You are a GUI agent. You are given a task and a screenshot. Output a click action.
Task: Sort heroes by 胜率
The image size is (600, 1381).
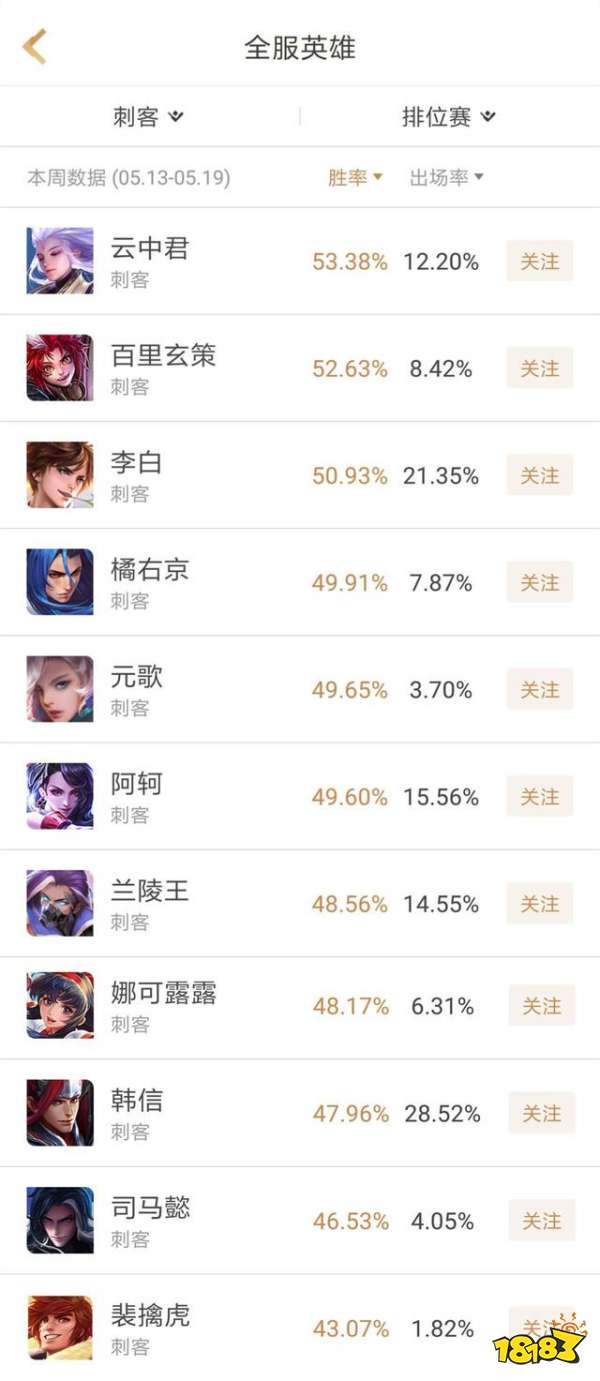coord(355,178)
